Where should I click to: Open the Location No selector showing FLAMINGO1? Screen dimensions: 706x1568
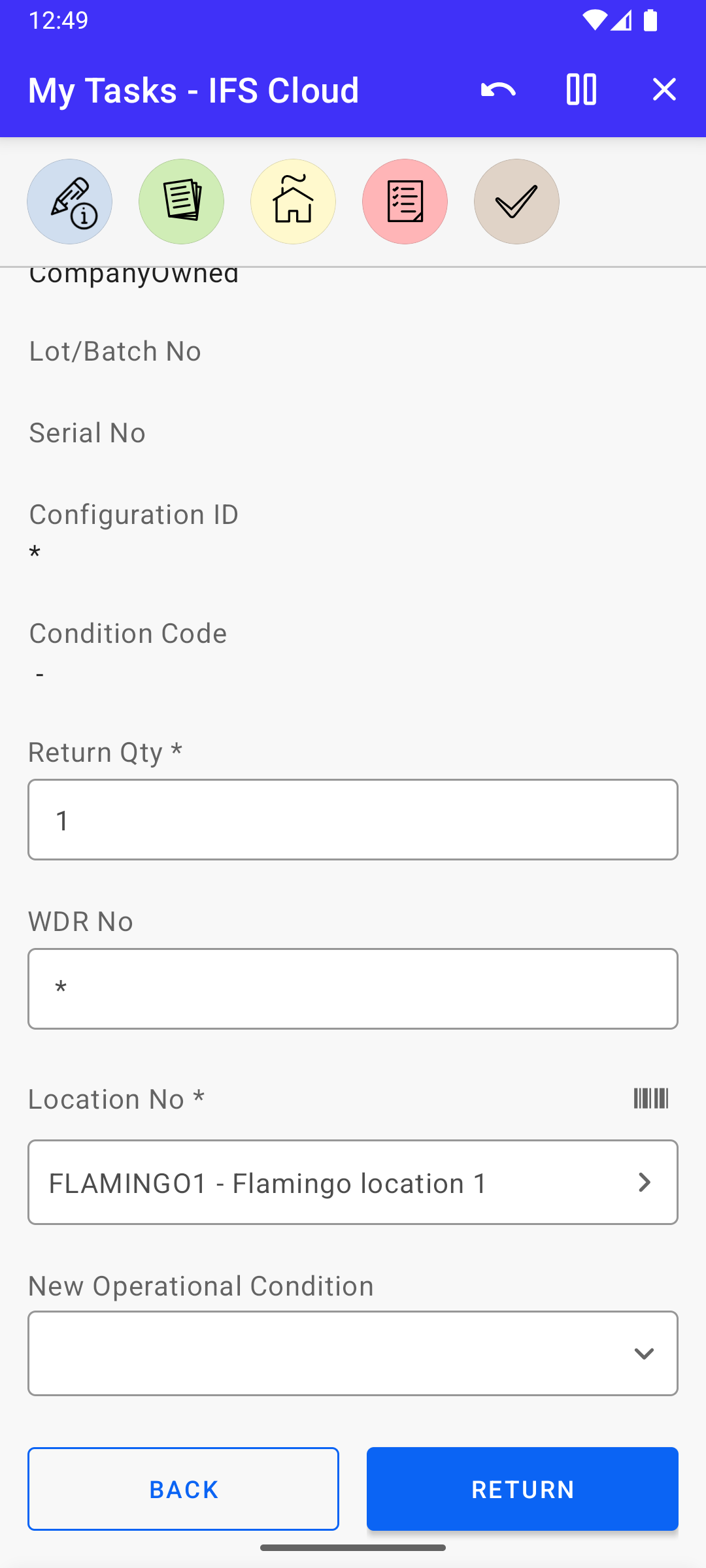click(x=353, y=1183)
